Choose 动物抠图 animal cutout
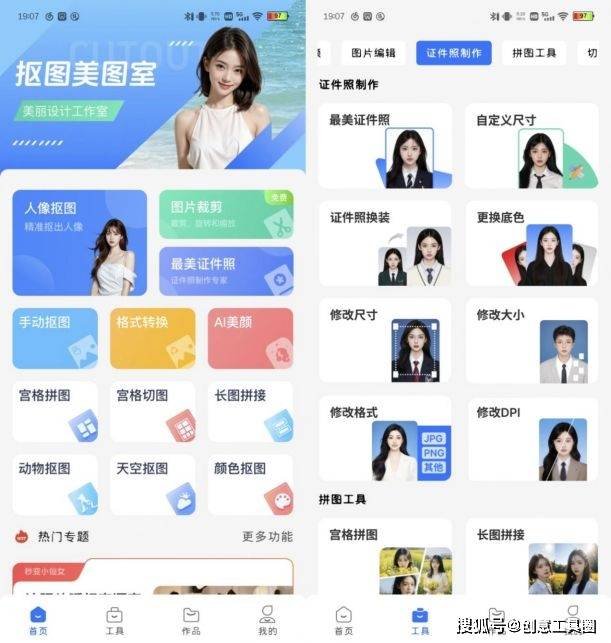 (55, 484)
